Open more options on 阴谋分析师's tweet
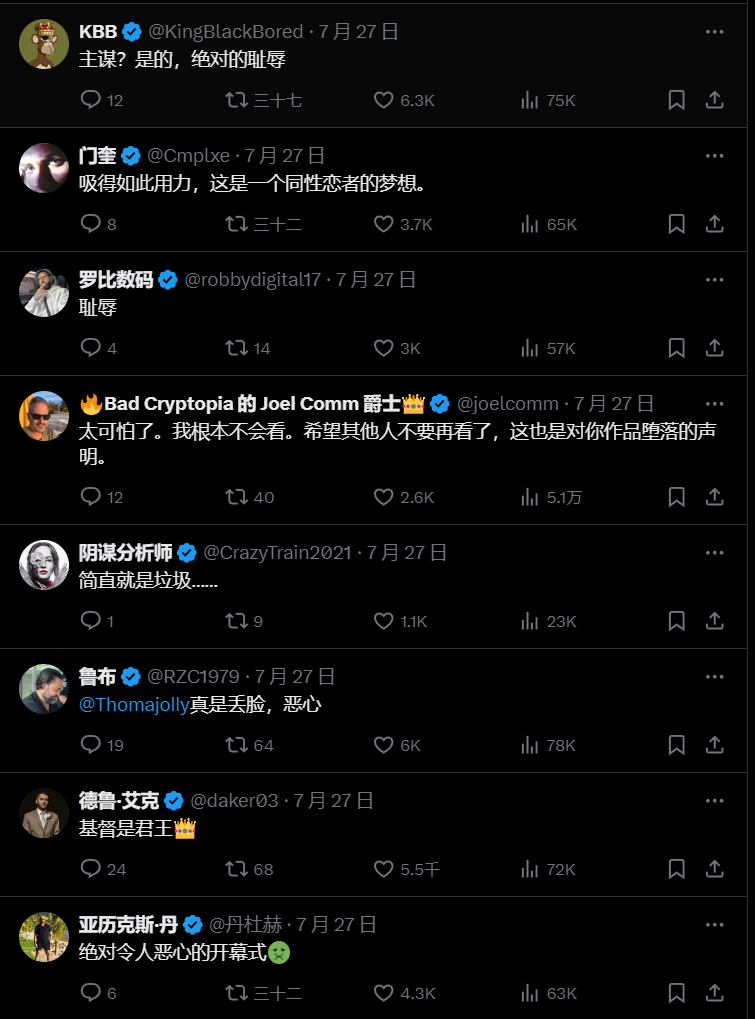Image resolution: width=755 pixels, height=1019 pixels. [714, 551]
